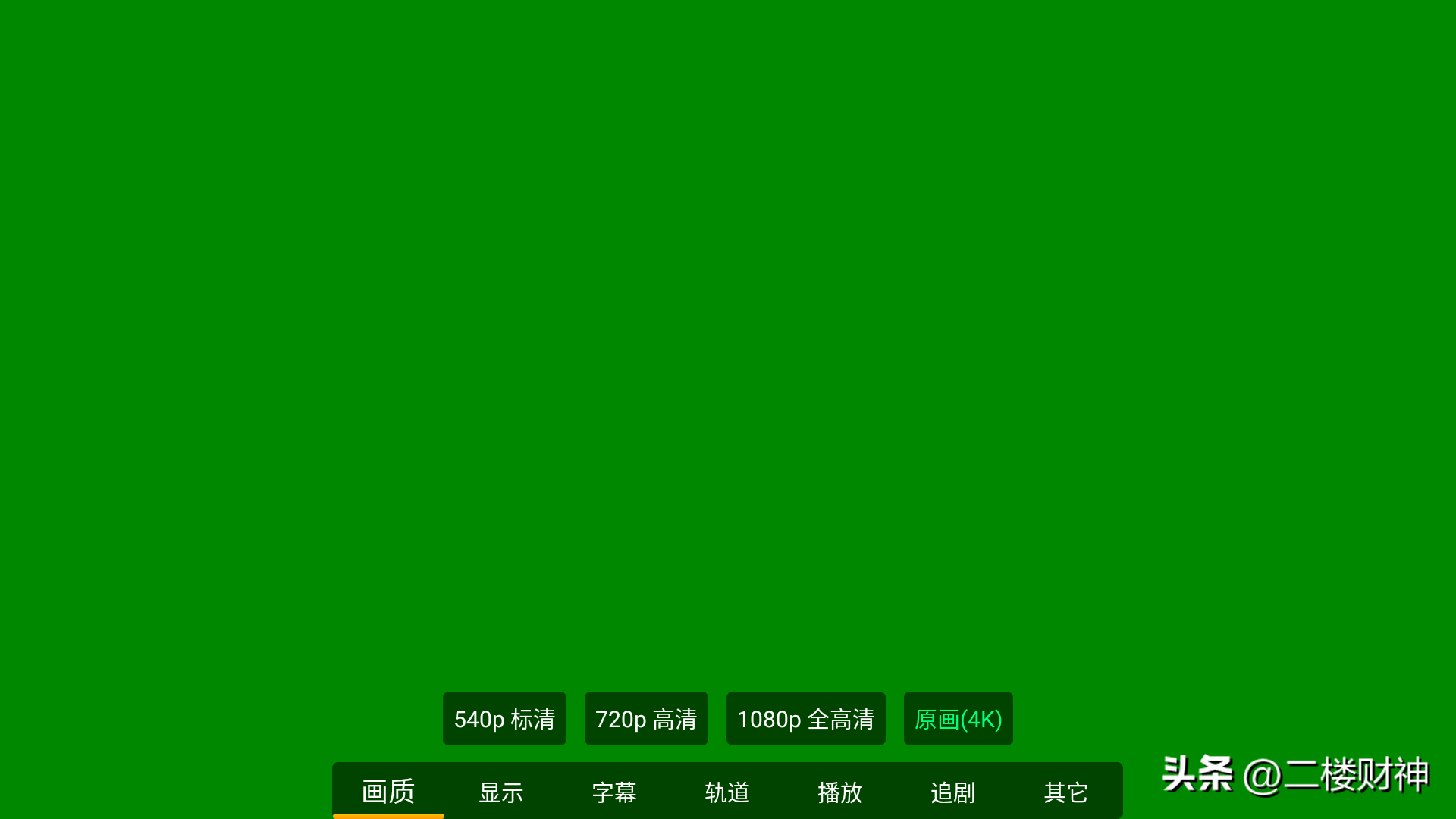This screenshot has height=819, width=1456.
Task: Switch to the 显示 tab
Action: pos(501,792)
